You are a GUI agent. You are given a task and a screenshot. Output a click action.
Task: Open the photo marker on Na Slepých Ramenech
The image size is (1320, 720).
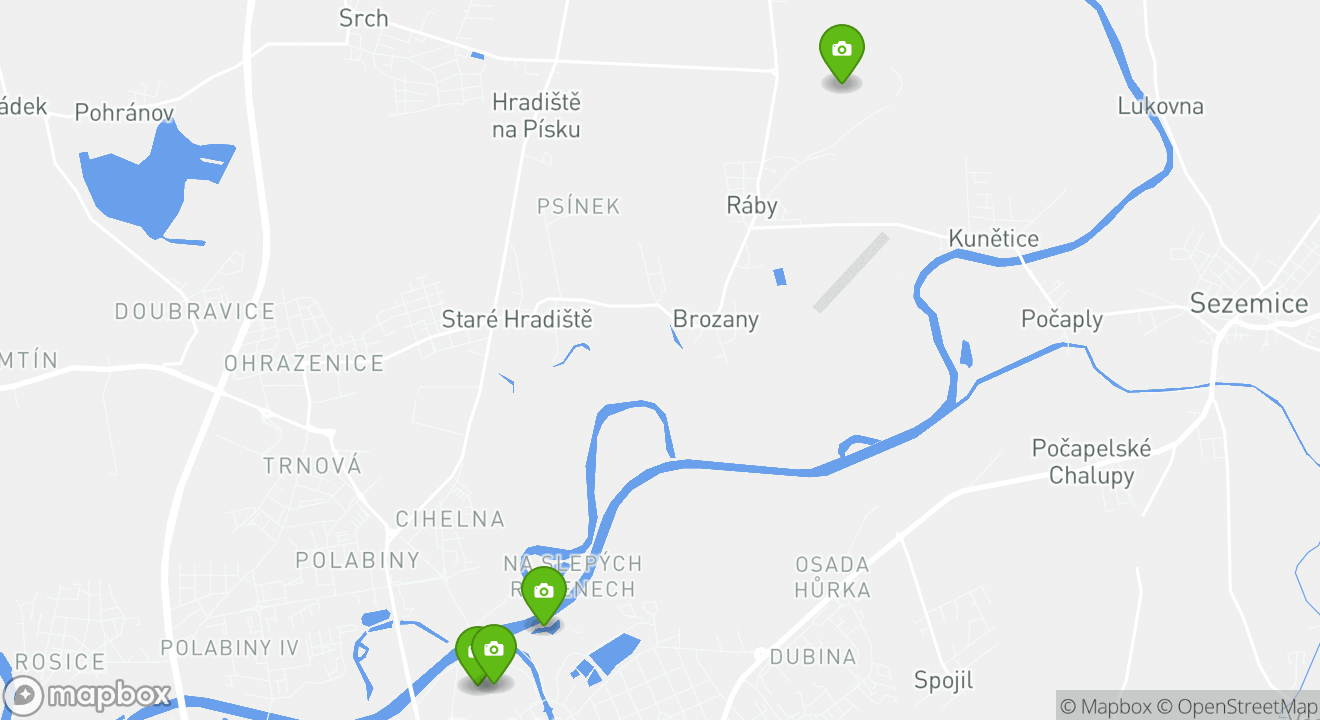pyautogui.click(x=543, y=592)
